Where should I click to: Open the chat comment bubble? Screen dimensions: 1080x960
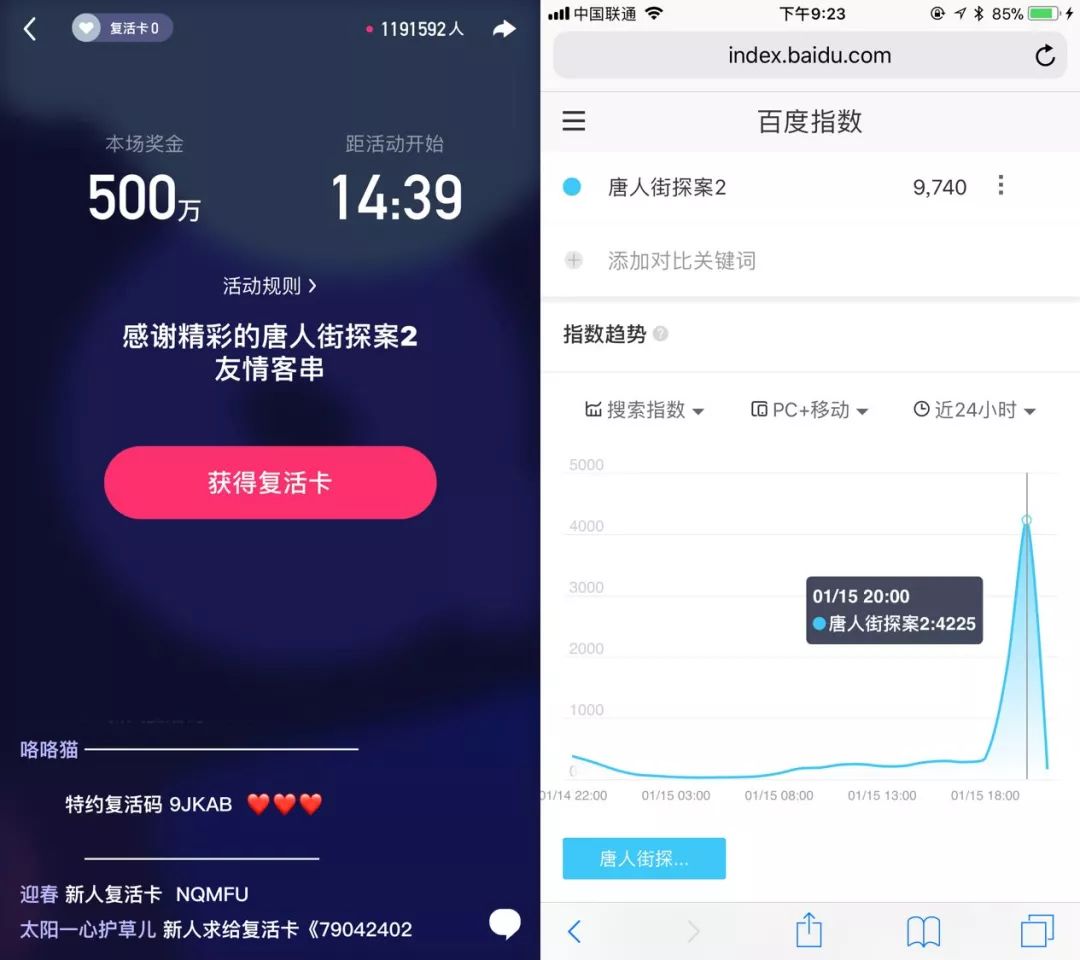pyautogui.click(x=504, y=923)
